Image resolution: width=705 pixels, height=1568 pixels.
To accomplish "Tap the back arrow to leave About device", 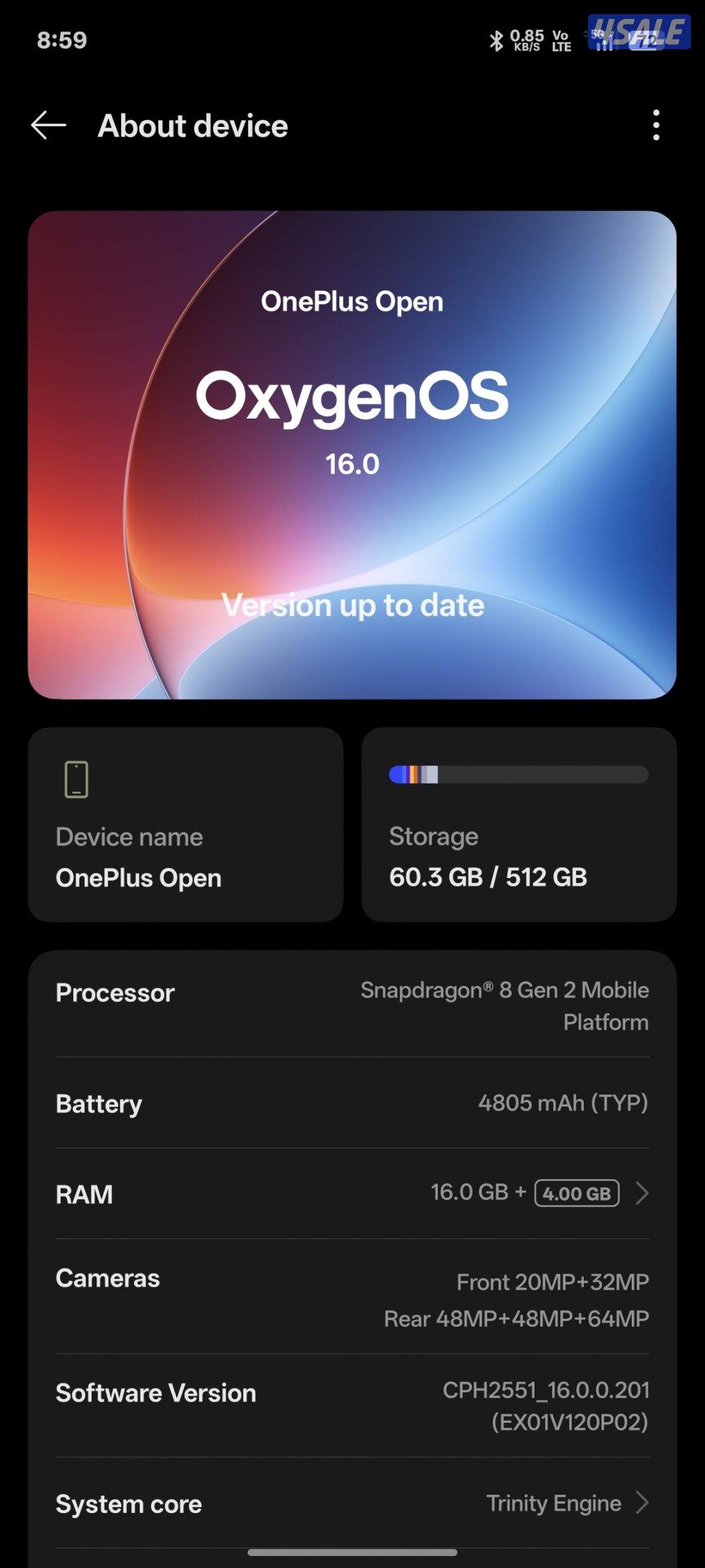I will pyautogui.click(x=47, y=125).
